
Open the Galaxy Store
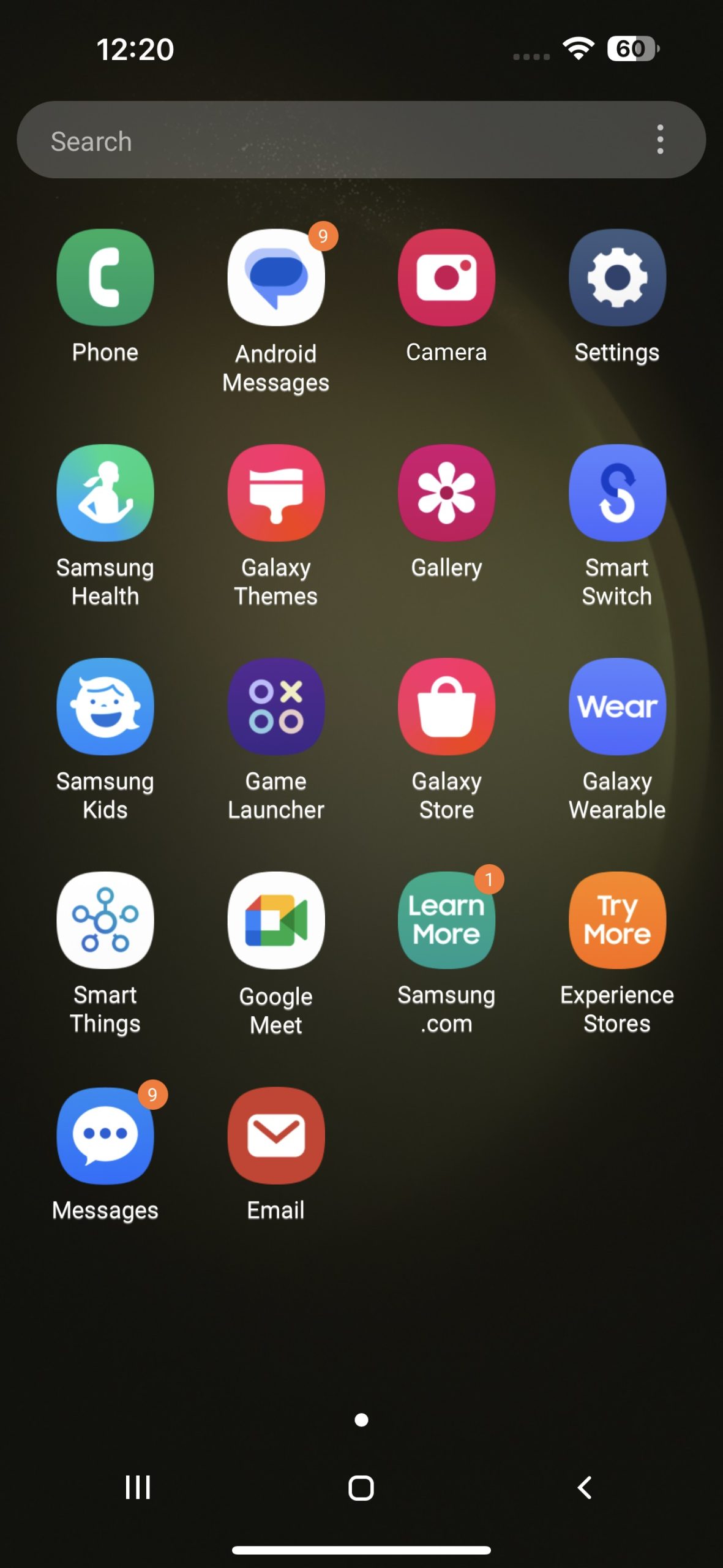pos(446,706)
